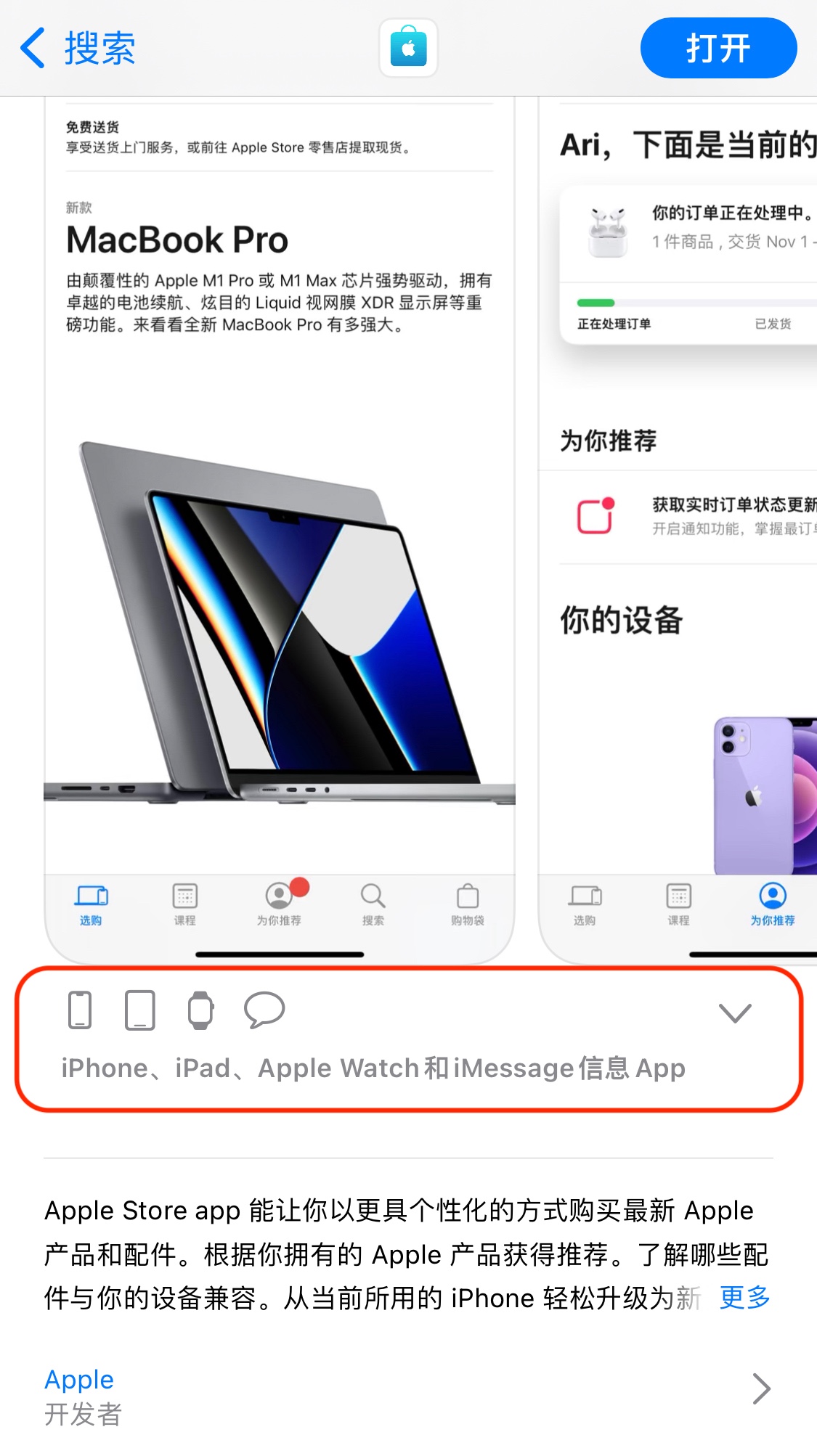View the order status screenshot preview
The width and height of the screenshot is (817, 1456).
click(679, 530)
